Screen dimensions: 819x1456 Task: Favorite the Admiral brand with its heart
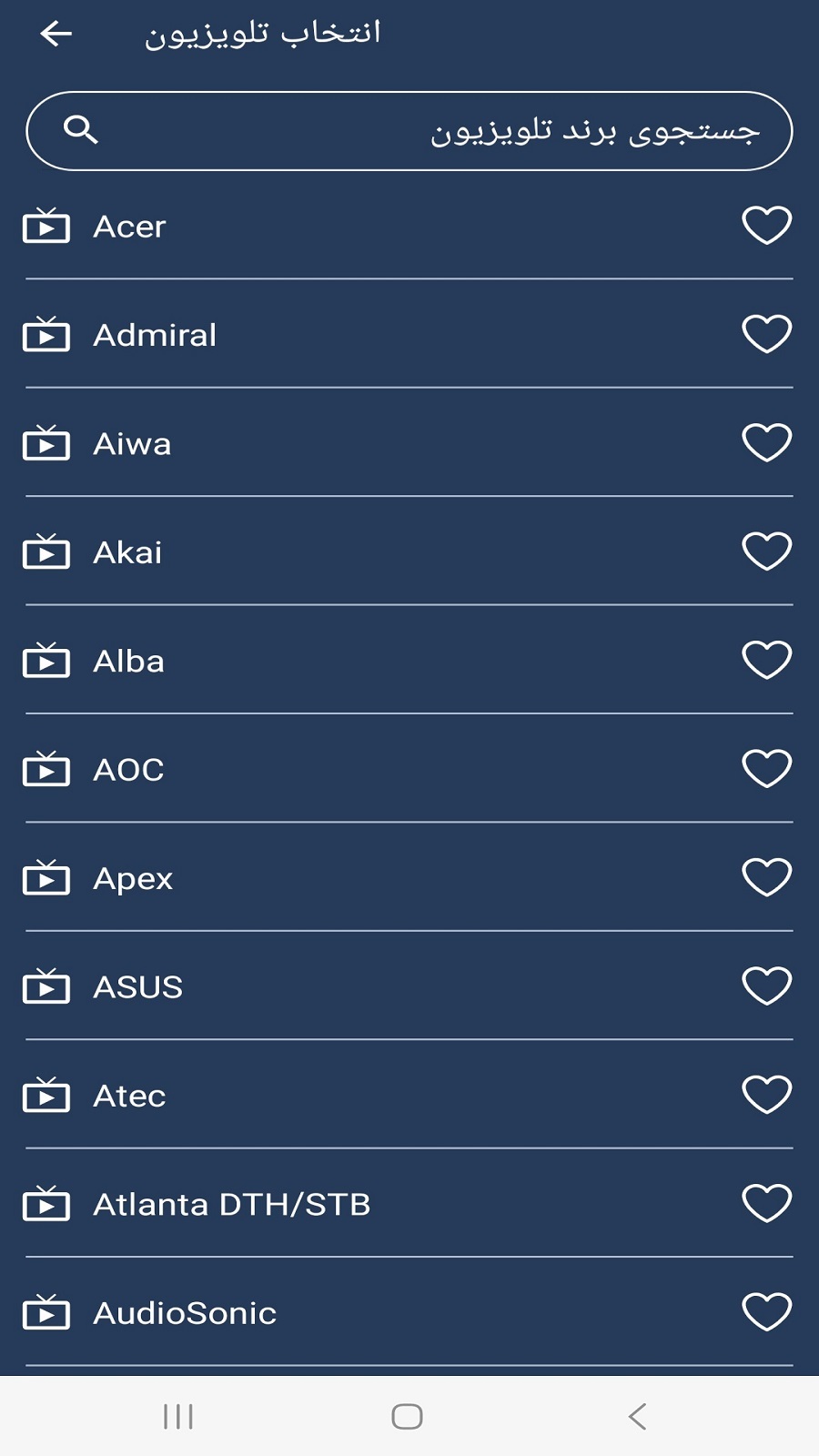pos(766,334)
